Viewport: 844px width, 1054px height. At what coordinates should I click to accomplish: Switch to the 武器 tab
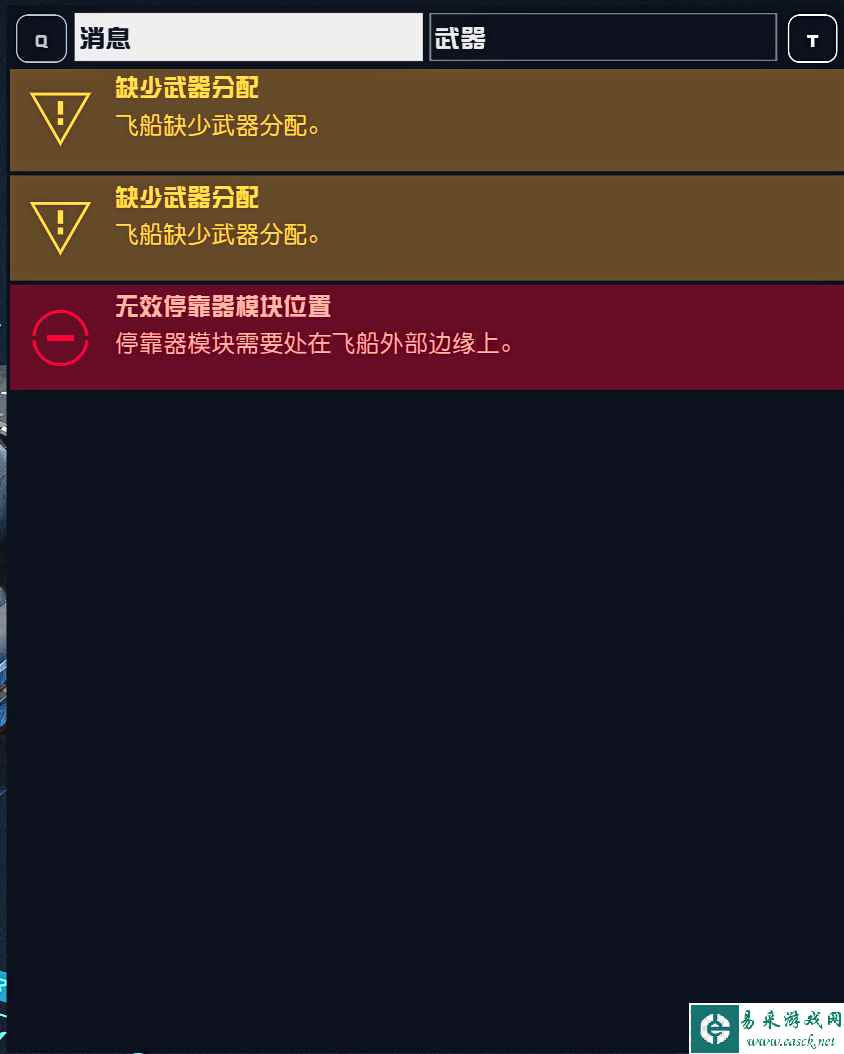[603, 38]
